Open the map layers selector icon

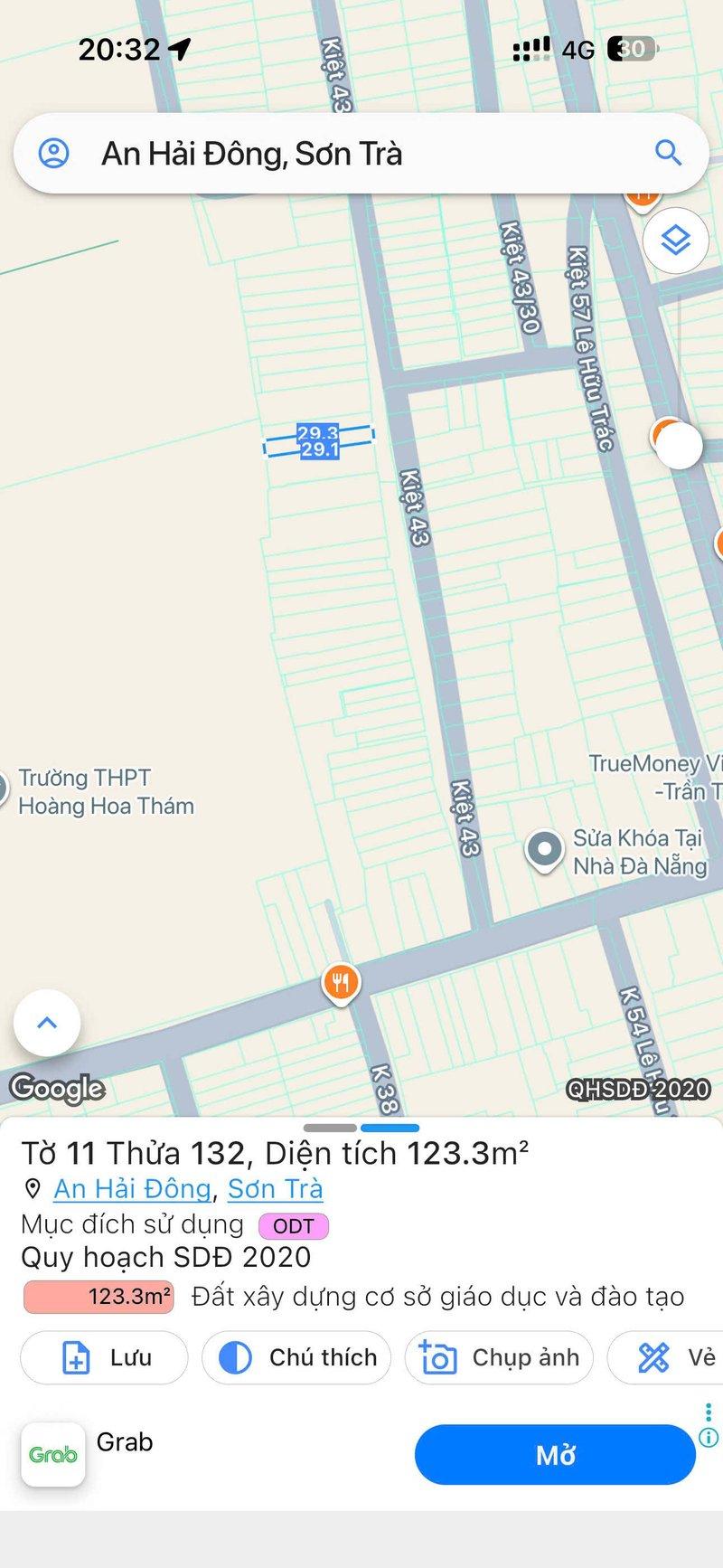pyautogui.click(x=675, y=241)
